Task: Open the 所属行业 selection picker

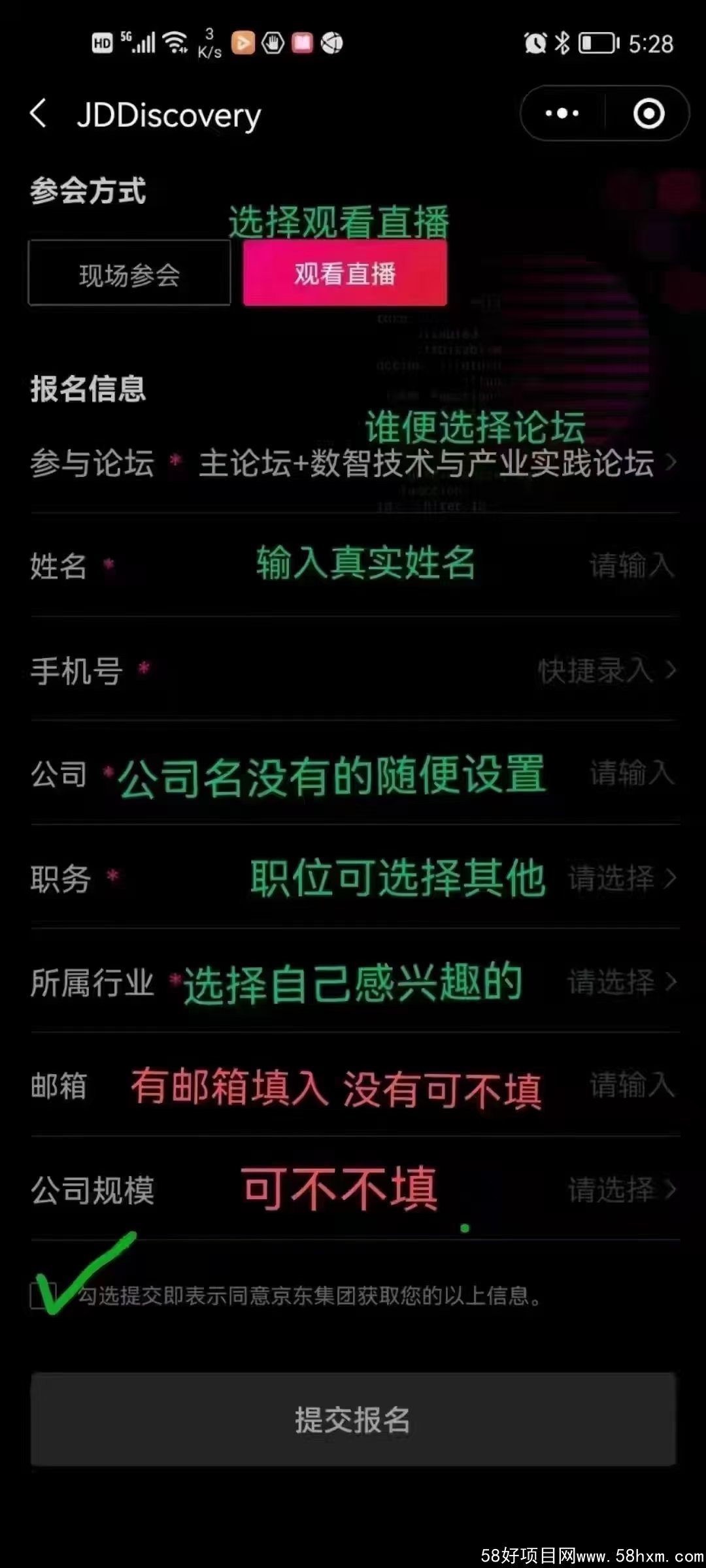Action: point(621,981)
